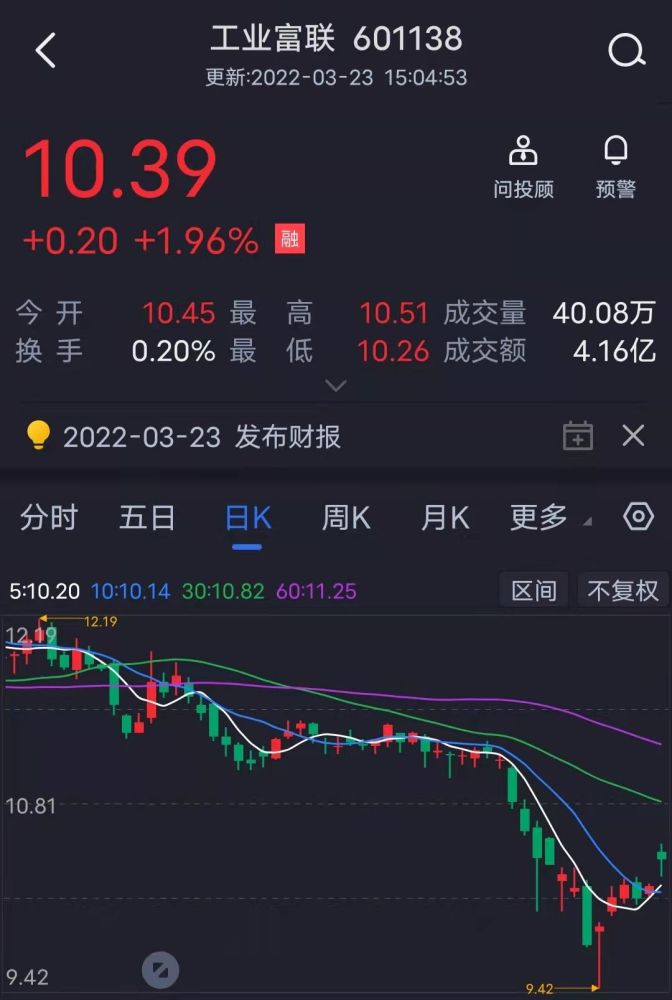Add earnings date to calendar
The height and width of the screenshot is (1000, 672).
click(x=578, y=436)
